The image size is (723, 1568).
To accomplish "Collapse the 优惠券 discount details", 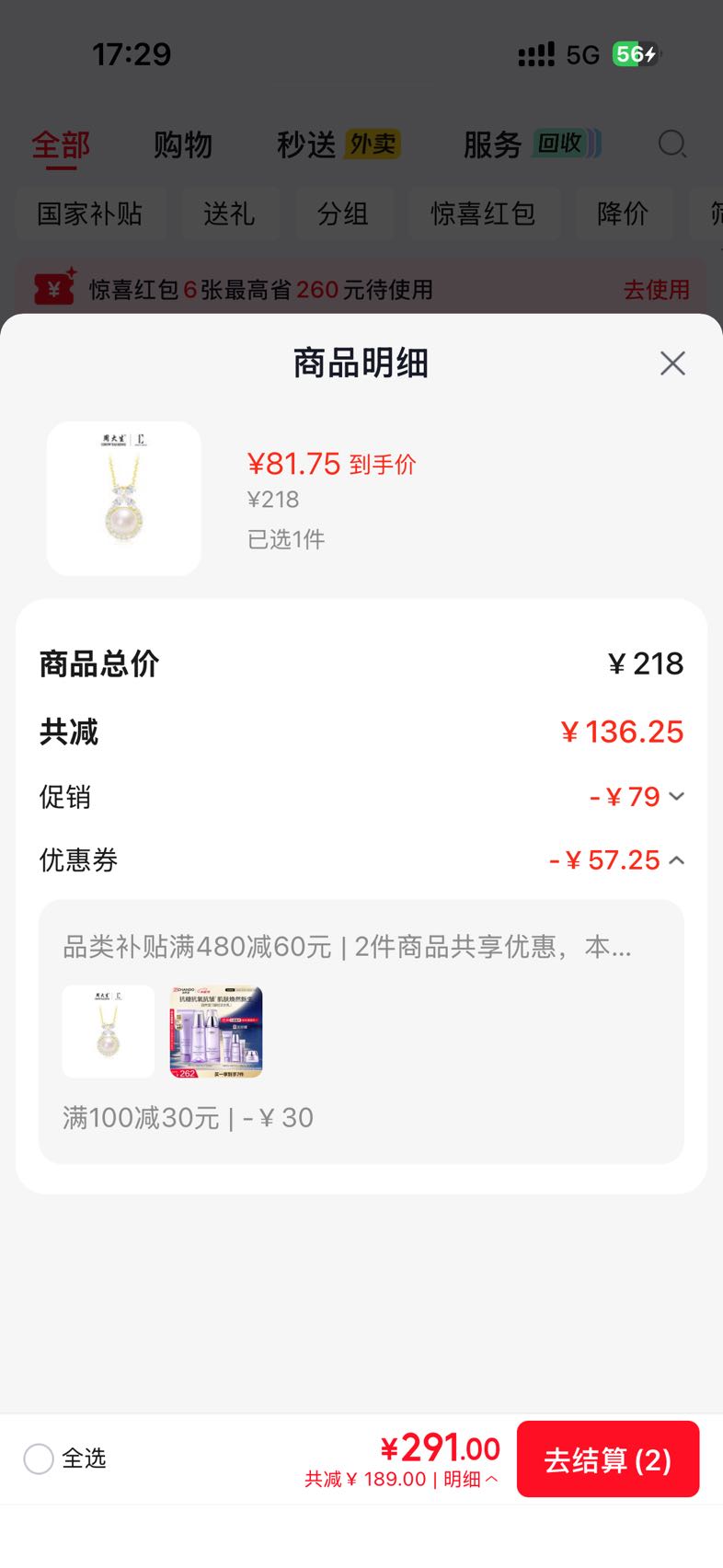I will [x=676, y=860].
